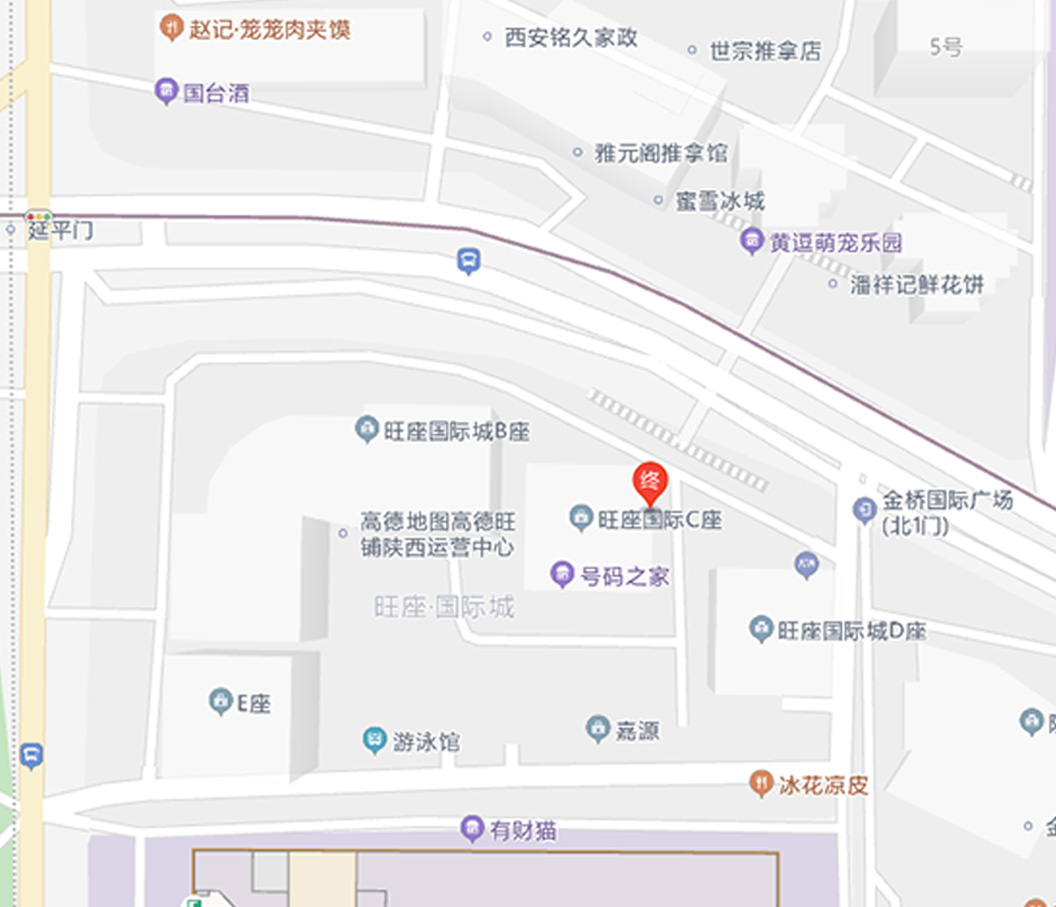Open 旺座国际城B座 place marker
This screenshot has width=1056, height=907.
tap(367, 431)
